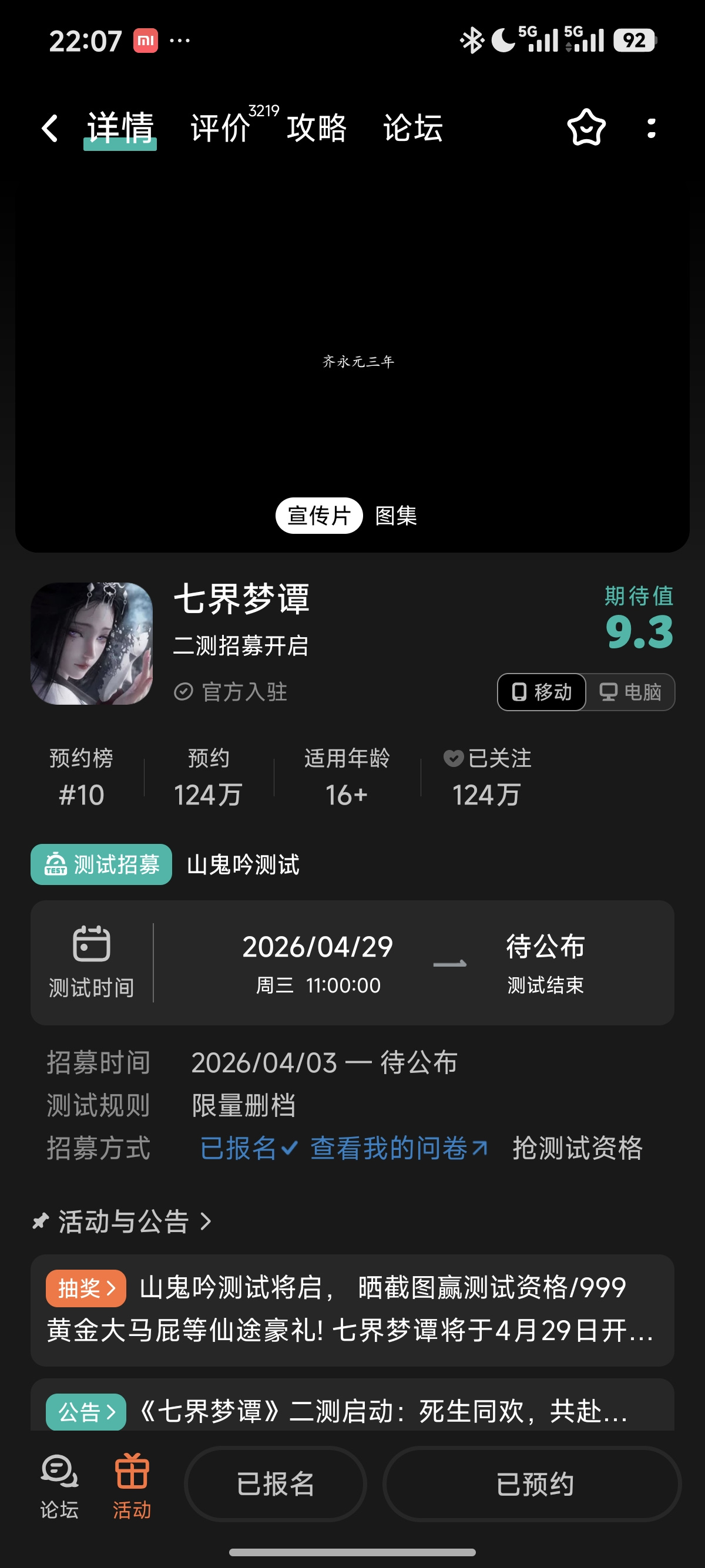Select the 宣传片 trailer option
This screenshot has height=1568, width=705.
319,516
